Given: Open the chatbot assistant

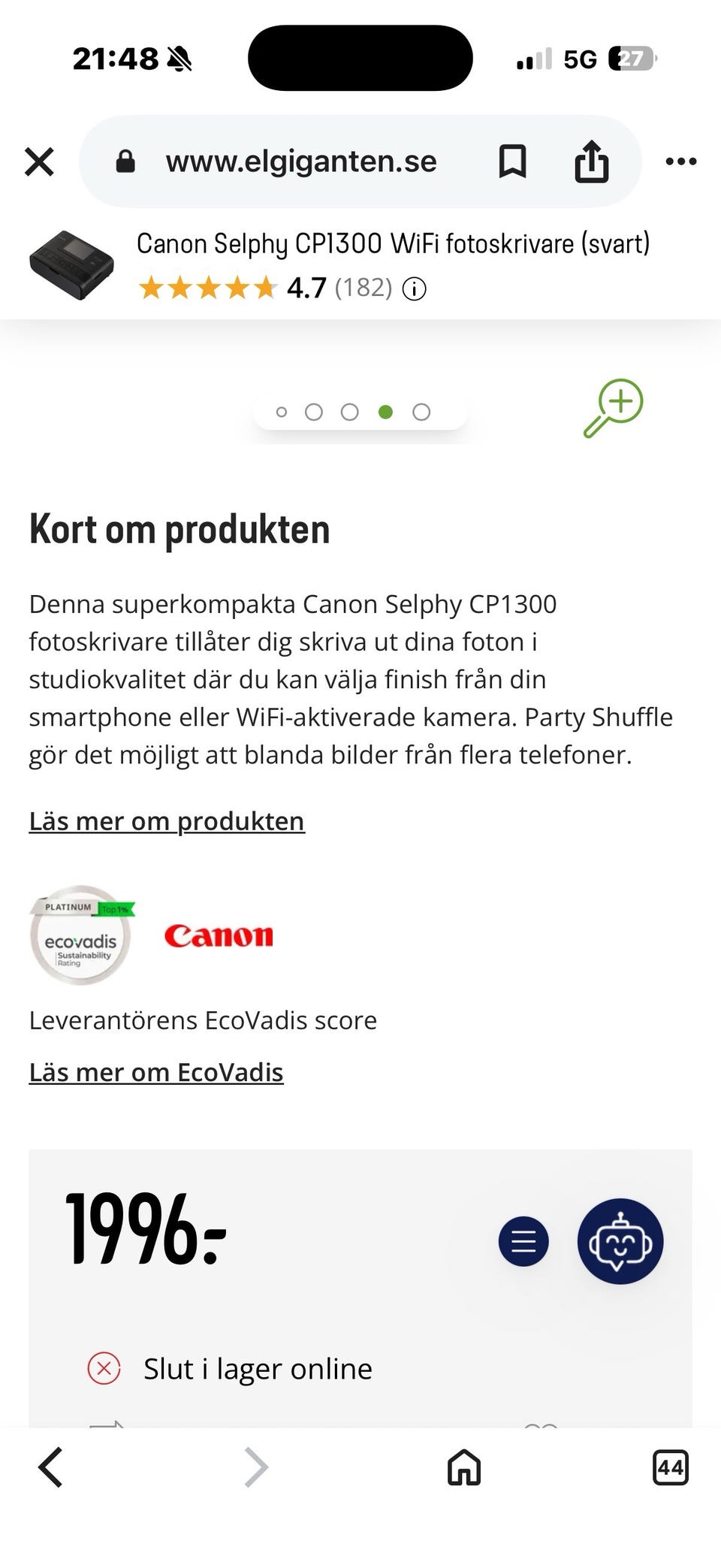Looking at the screenshot, I should 621,1241.
